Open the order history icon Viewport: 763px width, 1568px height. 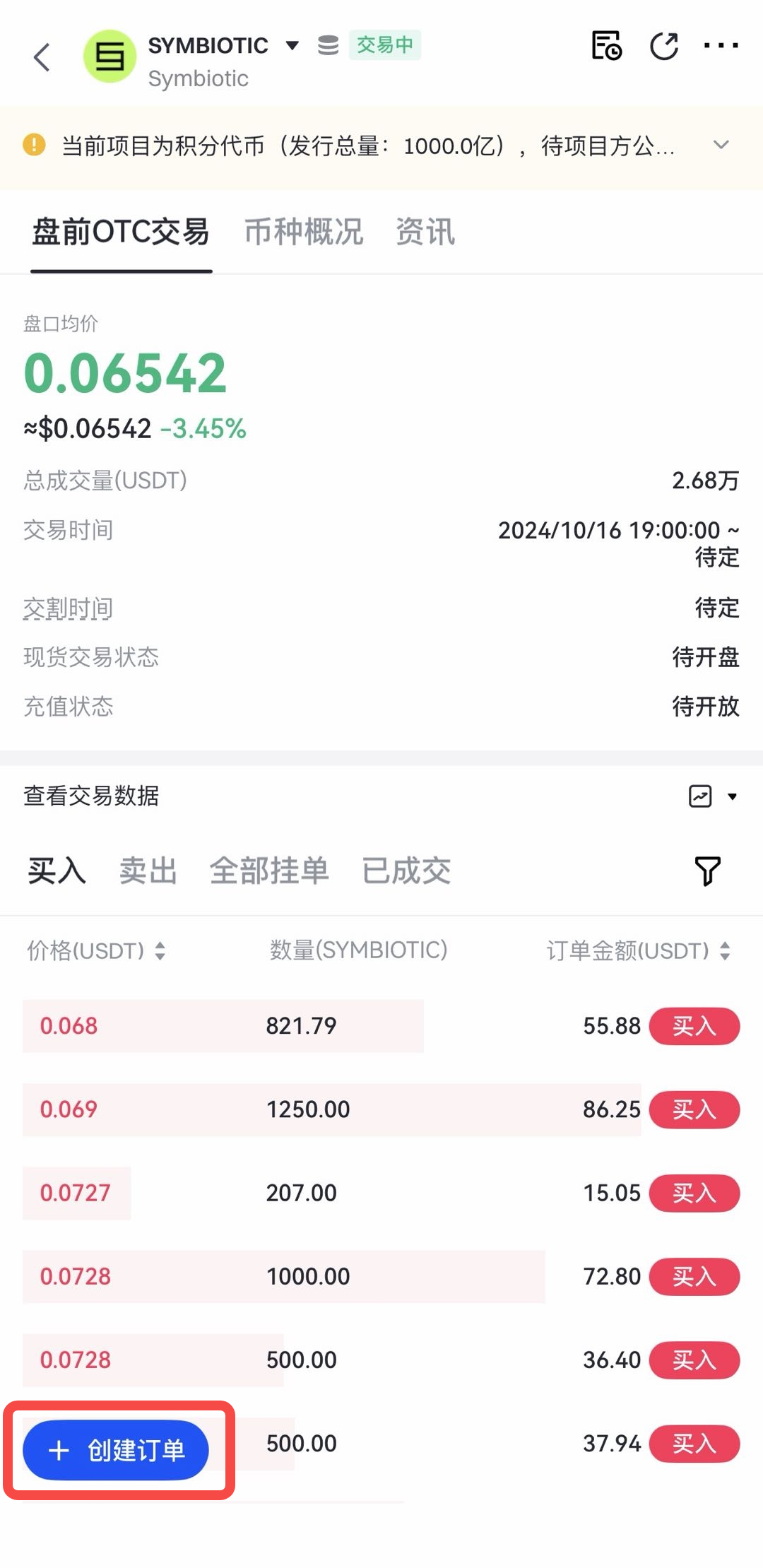click(606, 47)
